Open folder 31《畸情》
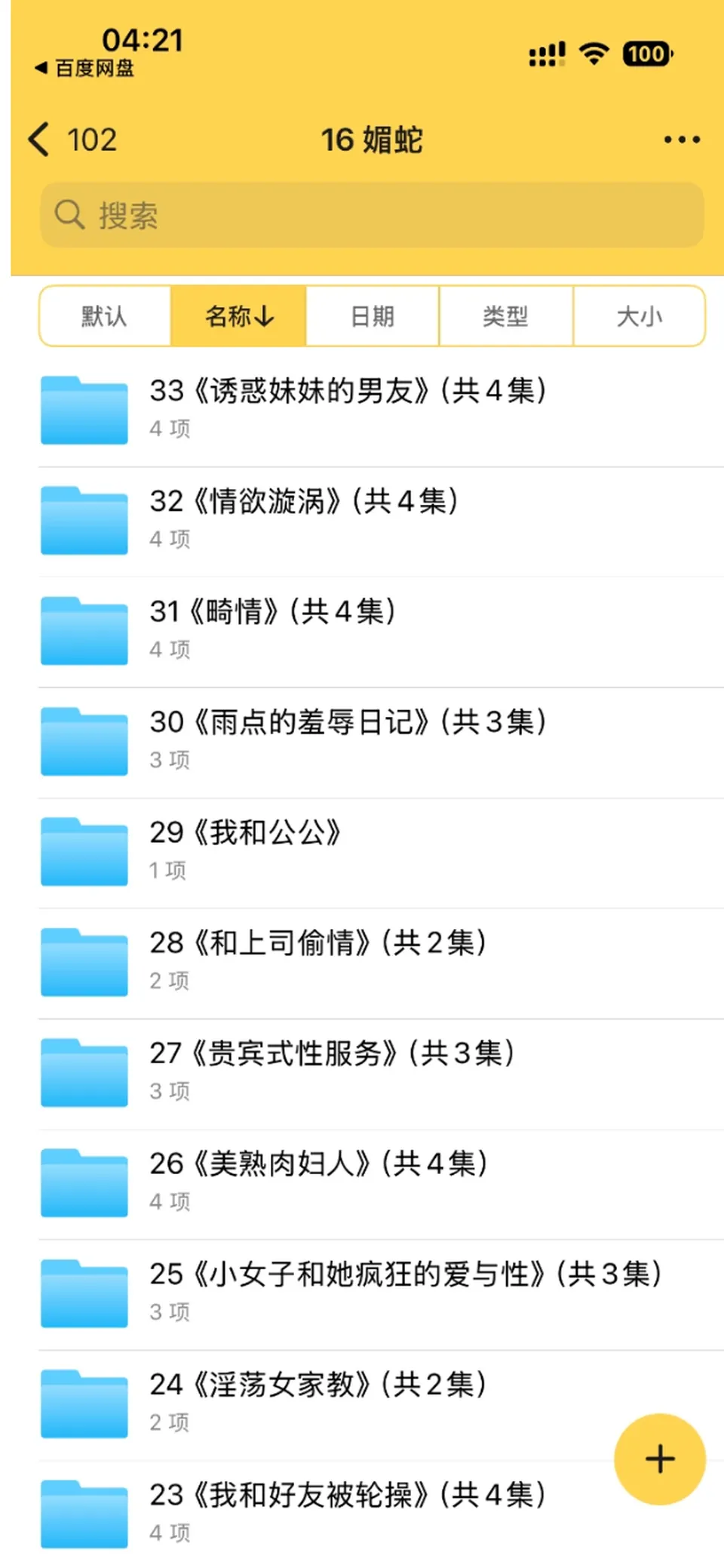The height and width of the screenshot is (1568, 724). 381,632
